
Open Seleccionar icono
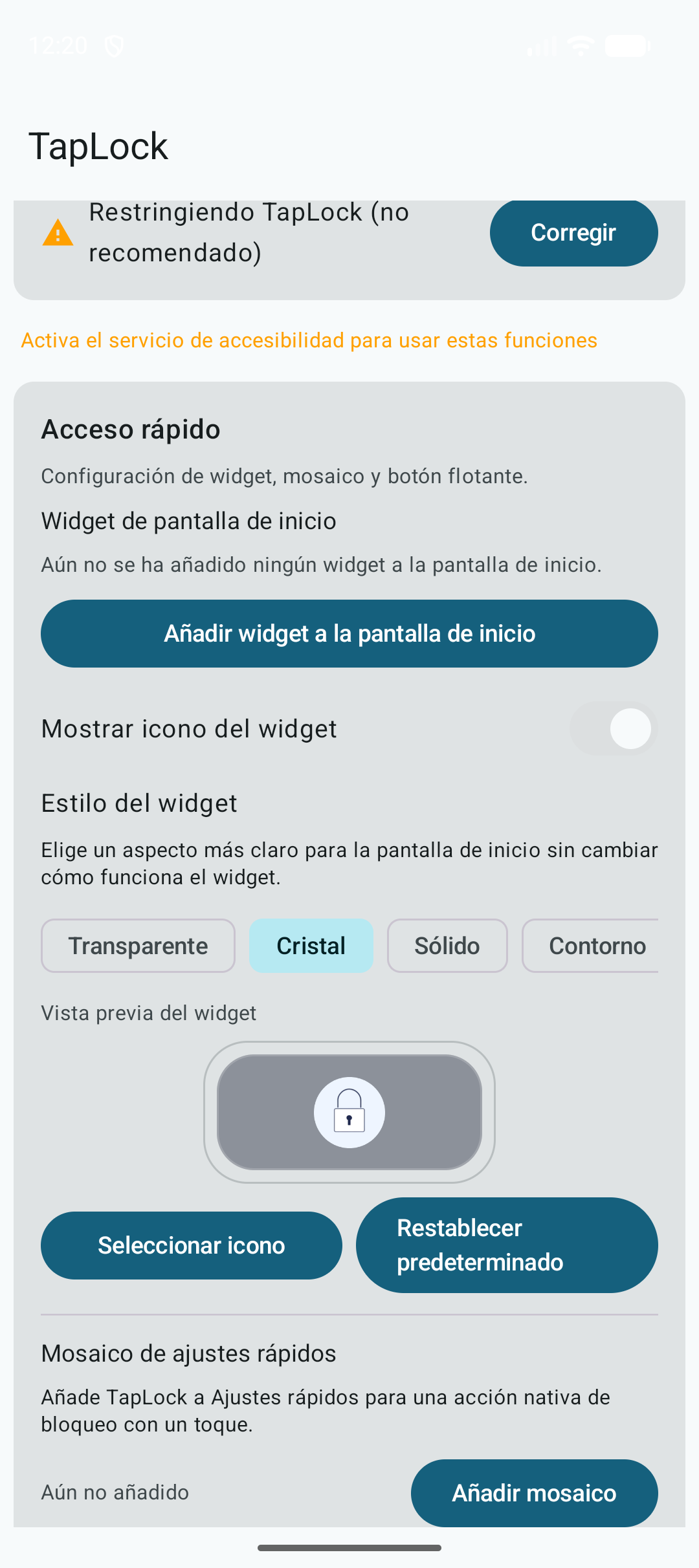[x=192, y=1245]
